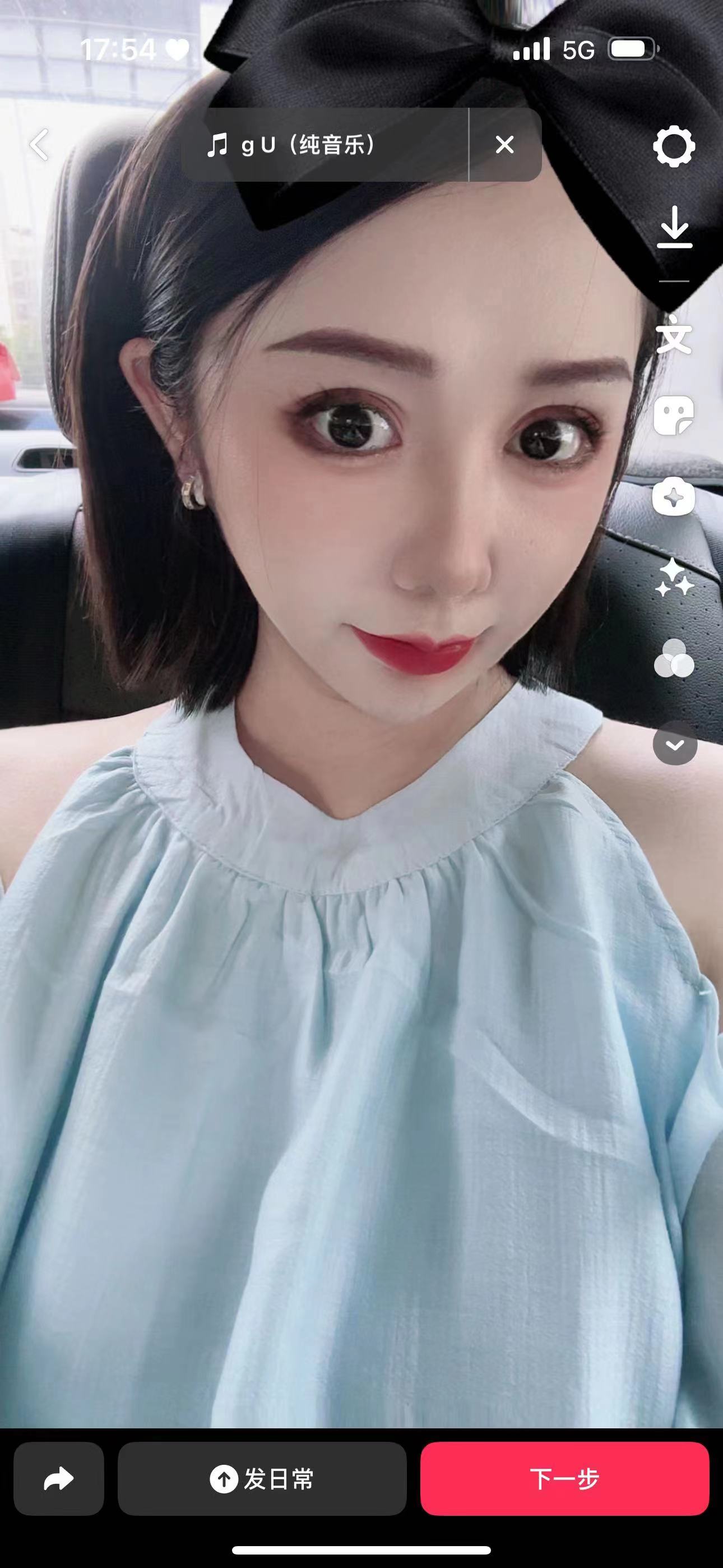This screenshot has height=1568, width=723.
Task: Share using the arrow button
Action: (x=58, y=1478)
